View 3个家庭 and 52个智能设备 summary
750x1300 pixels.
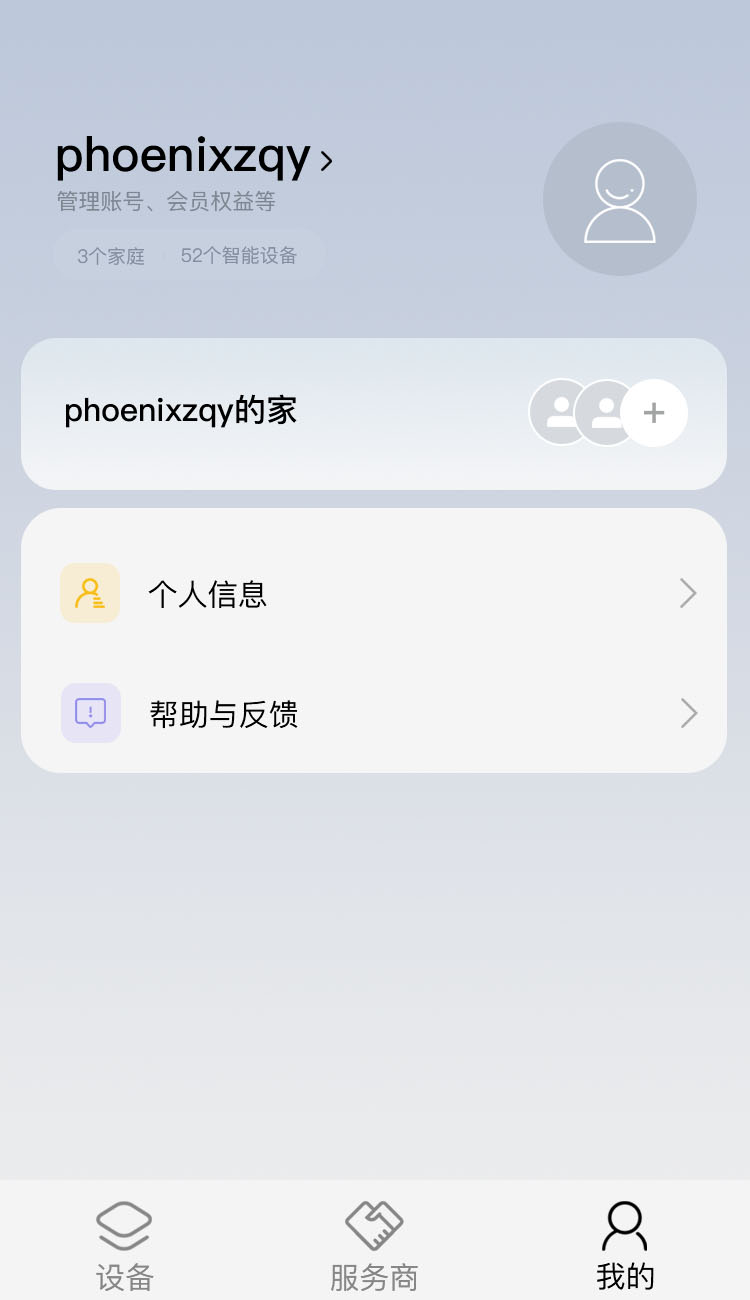click(x=188, y=256)
